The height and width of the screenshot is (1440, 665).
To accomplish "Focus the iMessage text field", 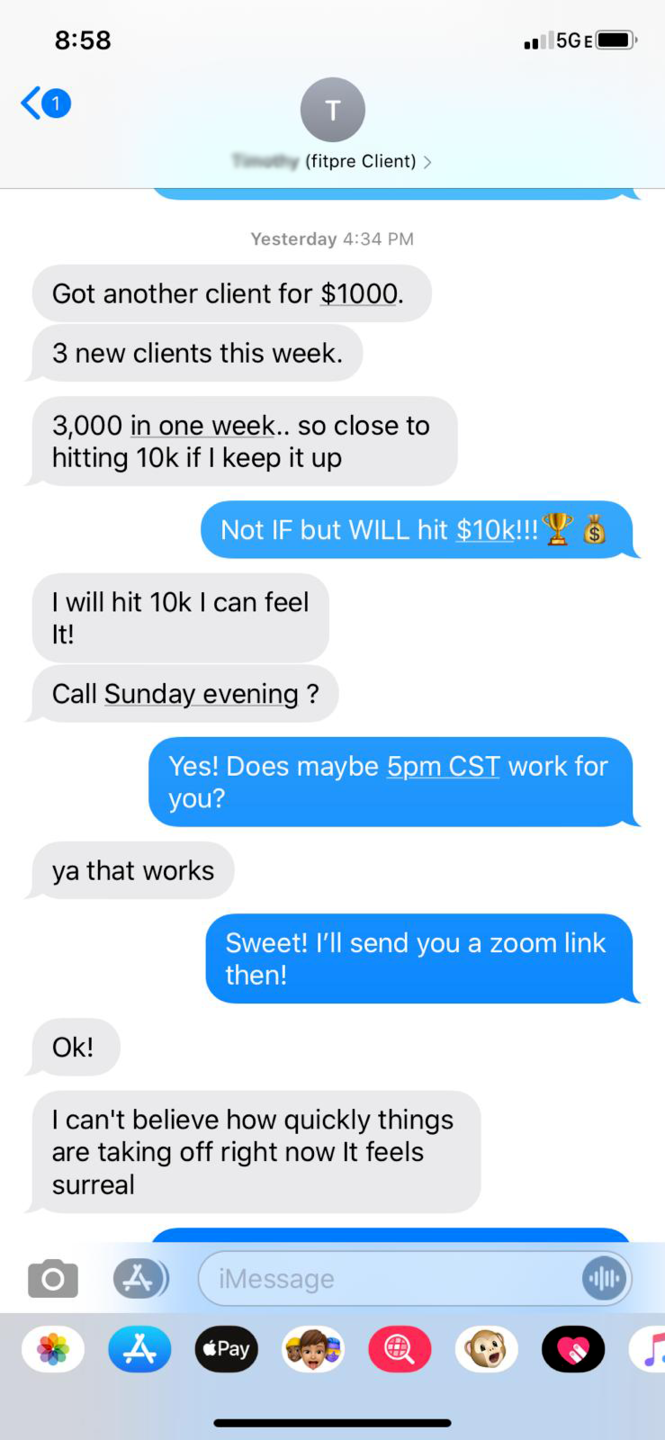I will click(x=390, y=1279).
